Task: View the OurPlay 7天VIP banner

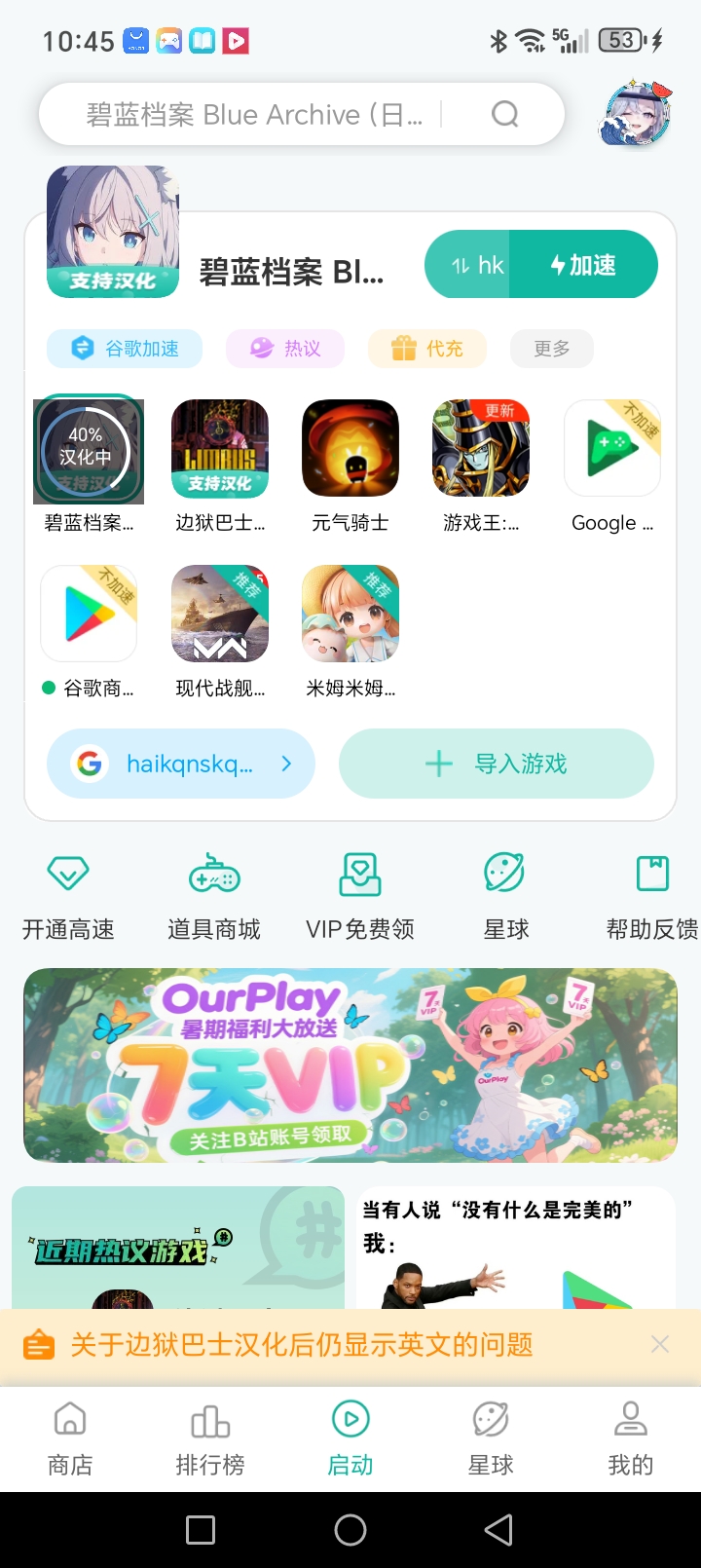Action: 350,1064
